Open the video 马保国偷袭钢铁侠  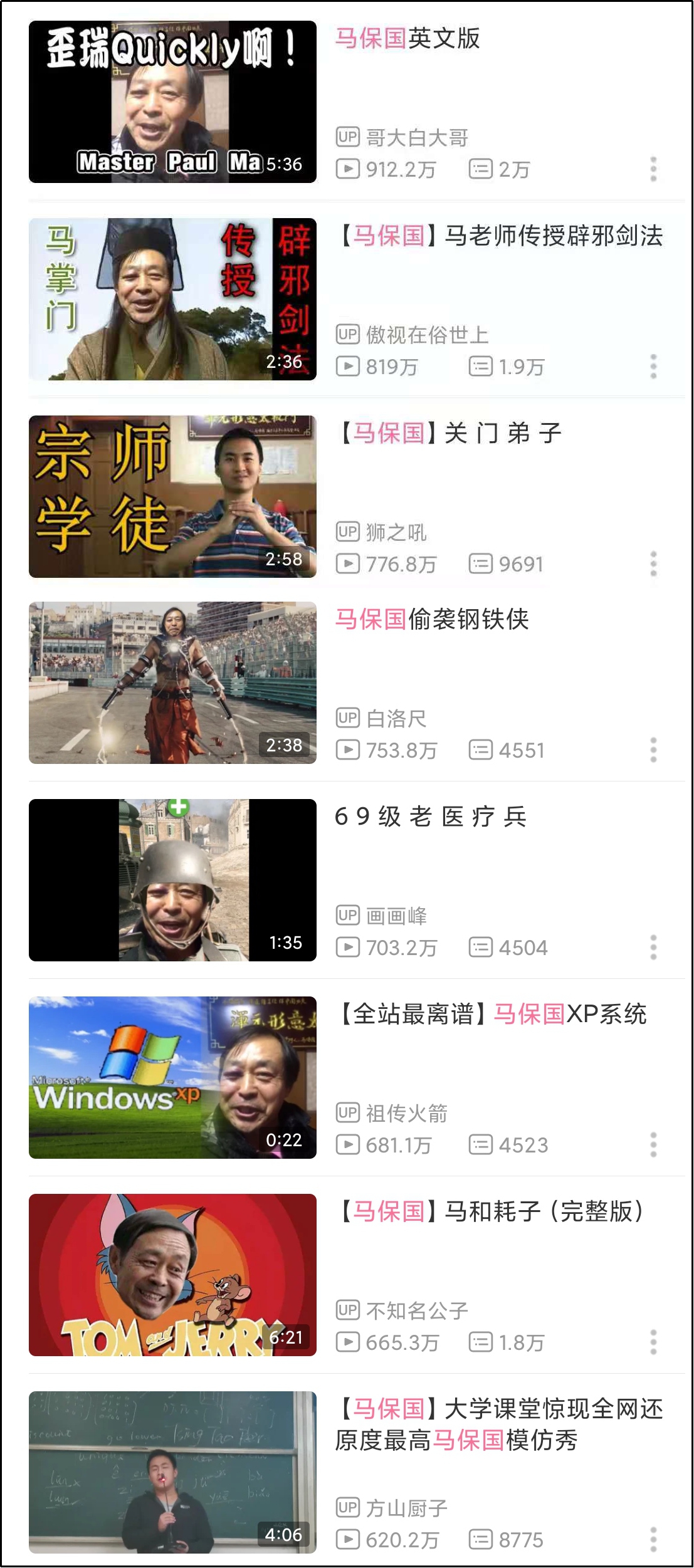pyautogui.click(x=172, y=682)
